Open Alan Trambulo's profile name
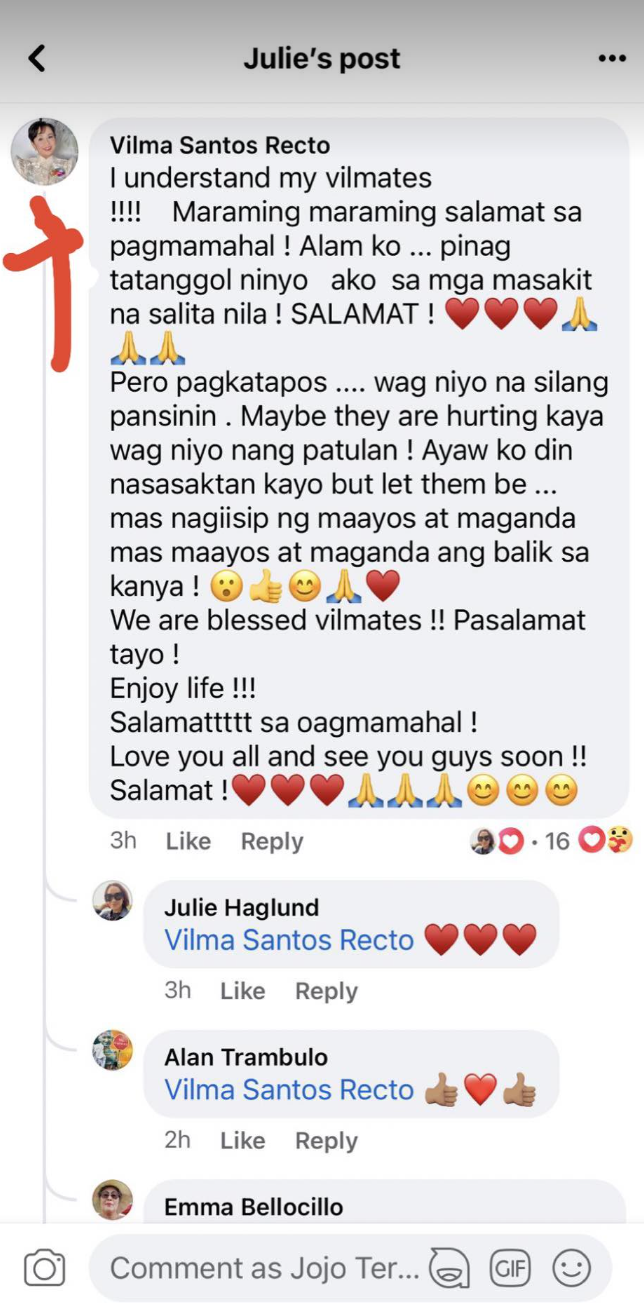 point(245,1057)
